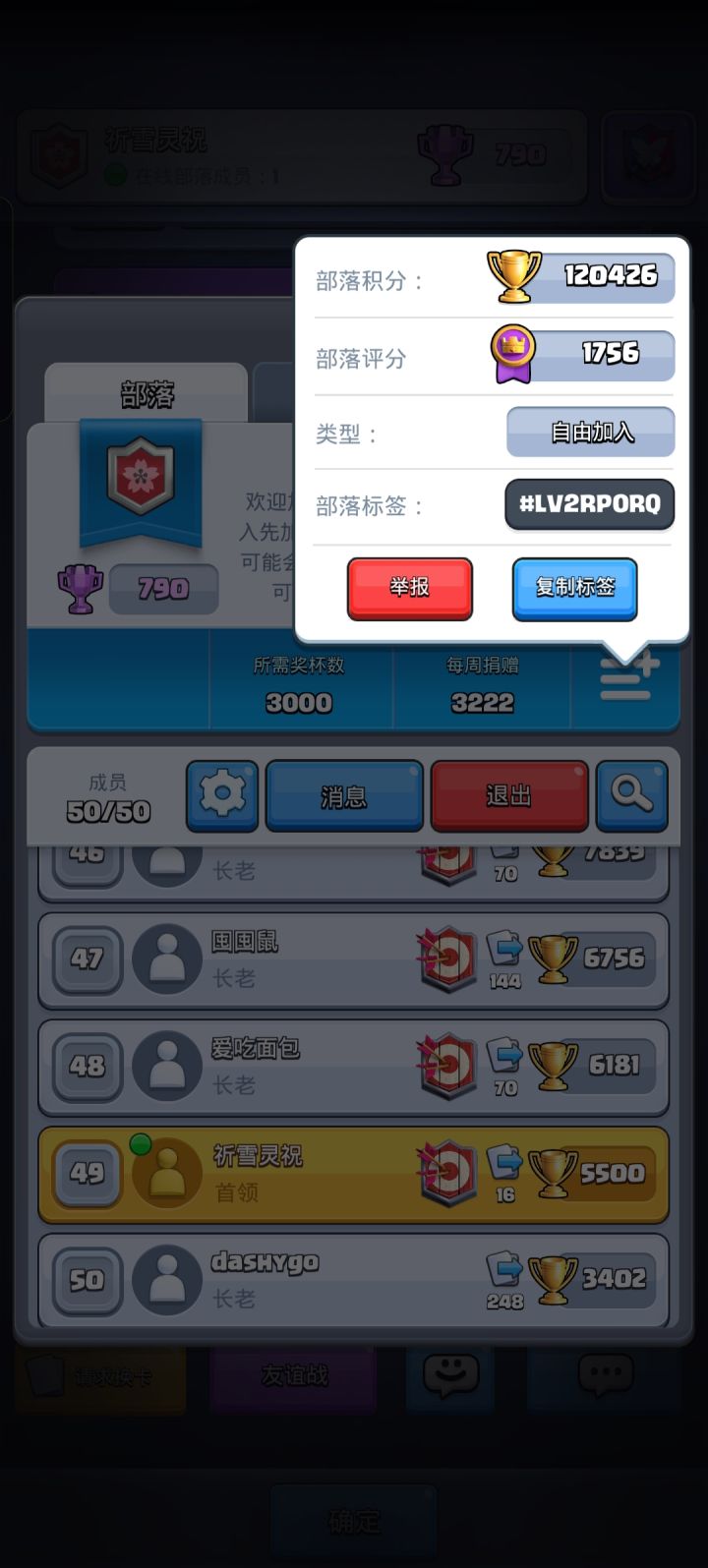Open member list settings with gear icon

[x=222, y=796]
